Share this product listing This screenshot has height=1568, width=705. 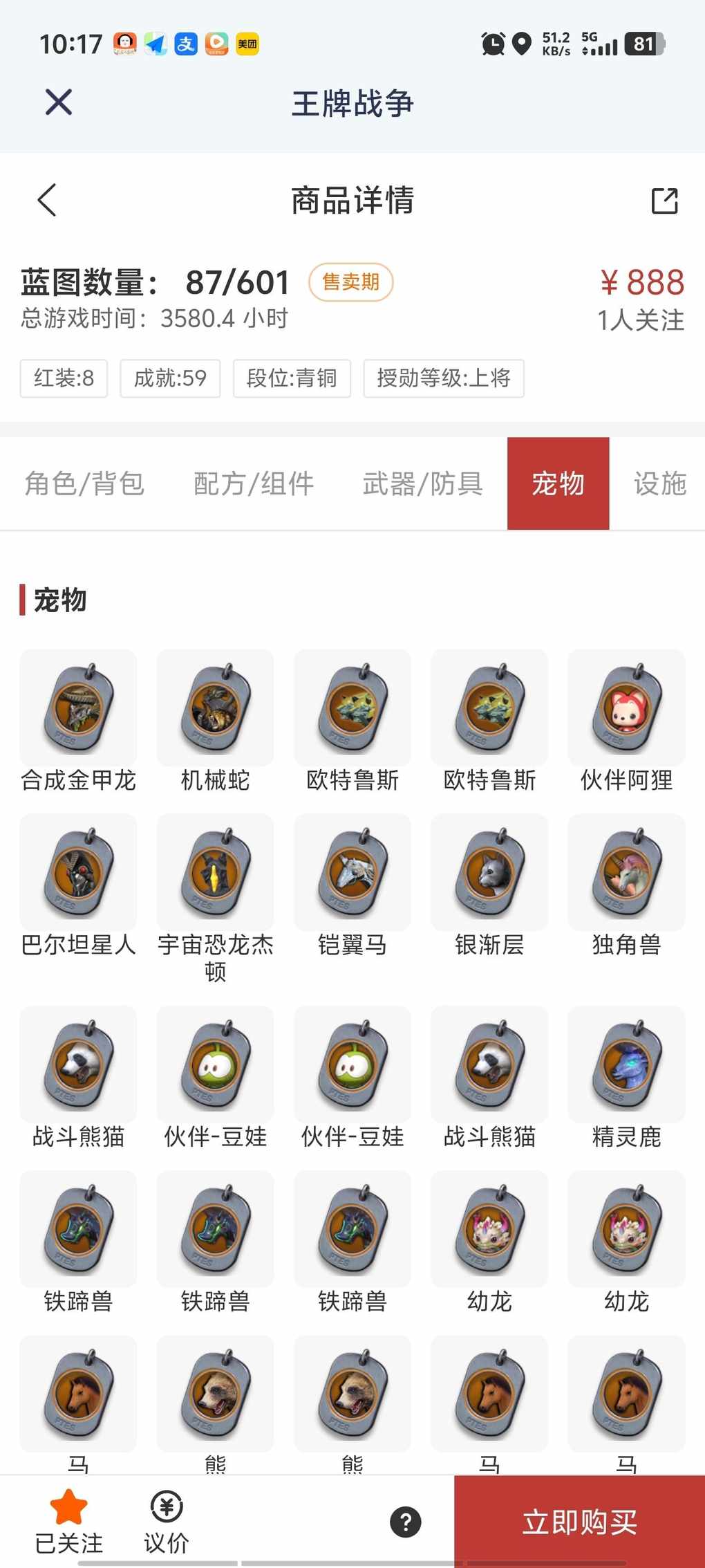point(664,201)
